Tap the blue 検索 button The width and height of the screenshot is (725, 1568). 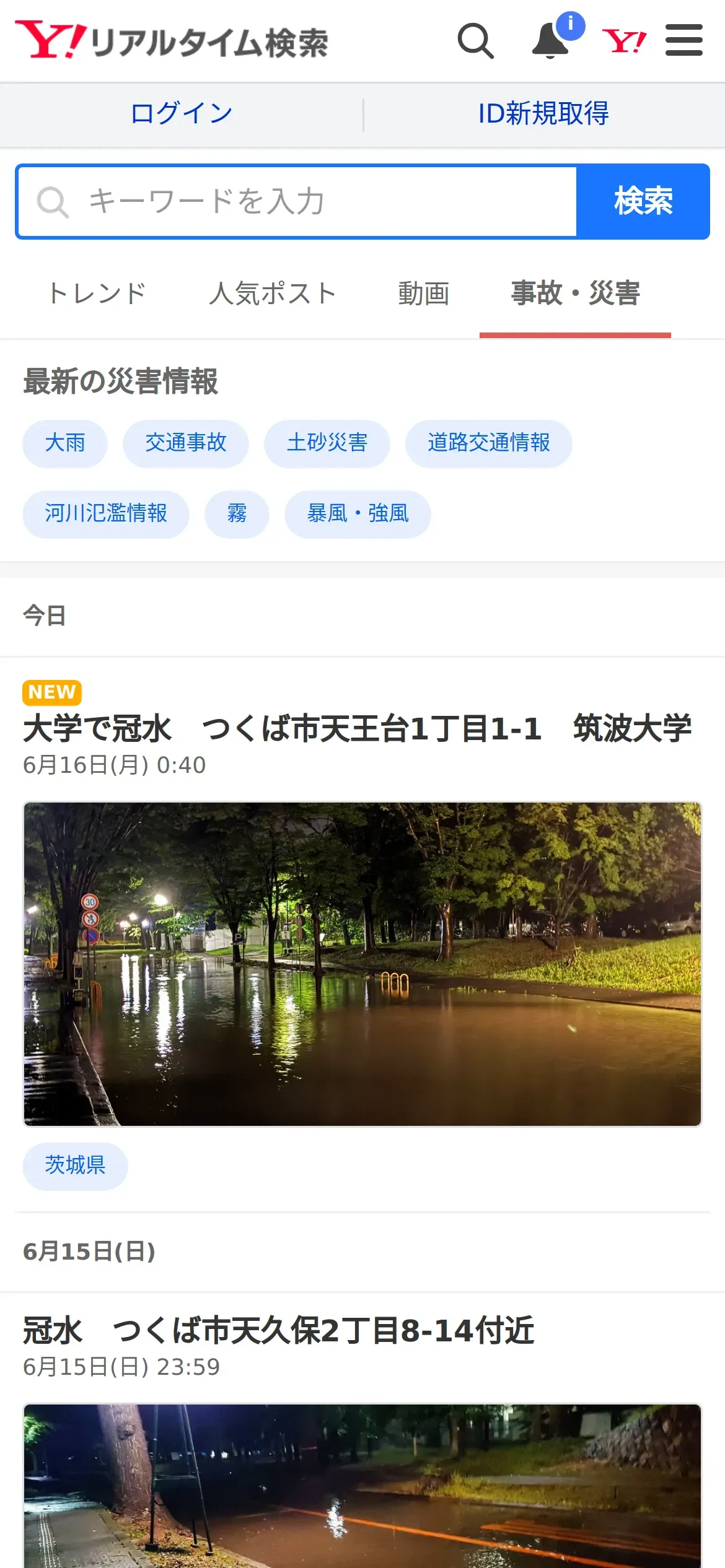(643, 201)
